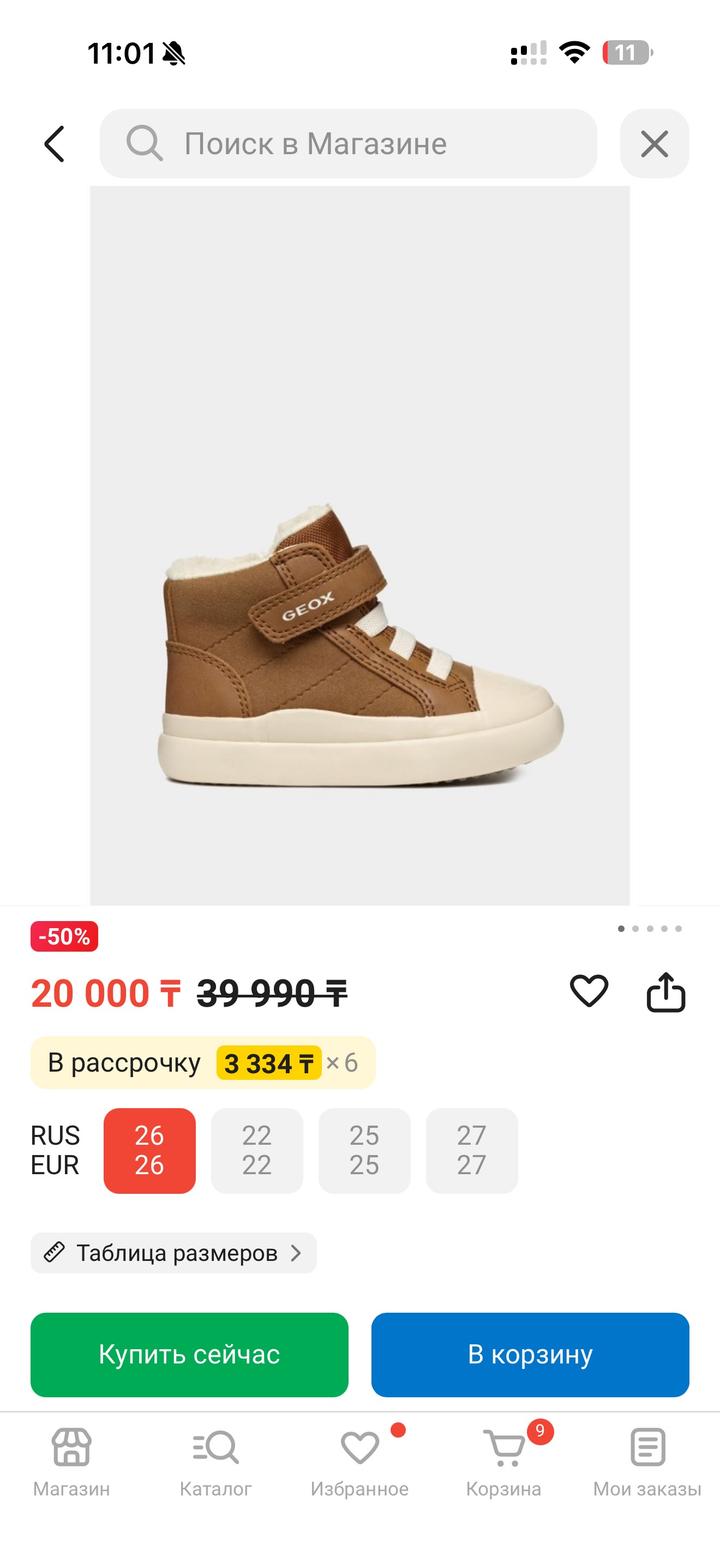Go back to the previous page

54,144
